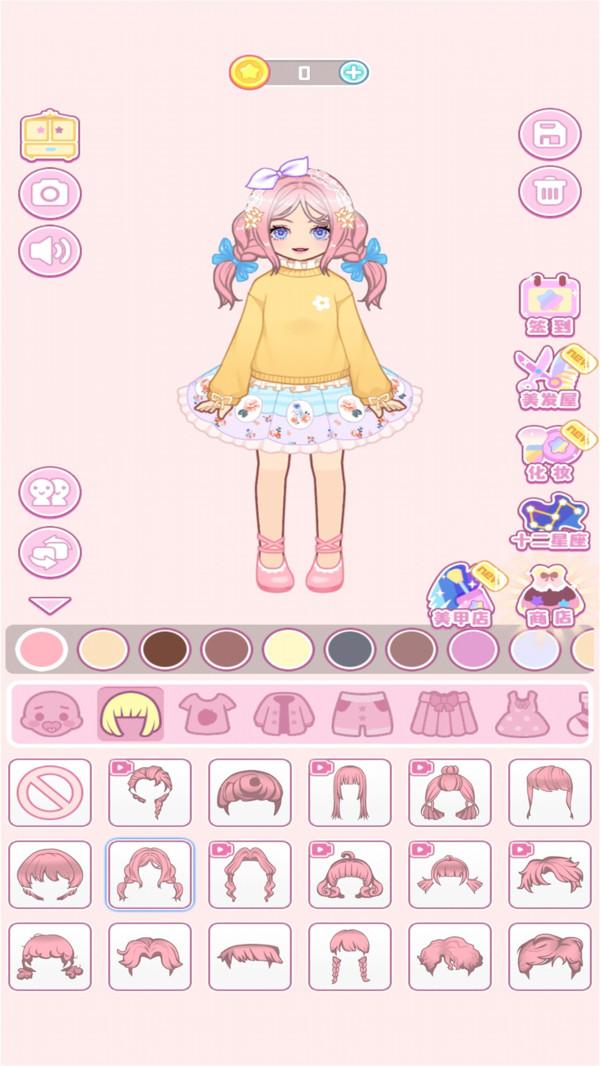Delete the outfit with the trash button
The height and width of the screenshot is (1066, 600).
click(x=549, y=191)
